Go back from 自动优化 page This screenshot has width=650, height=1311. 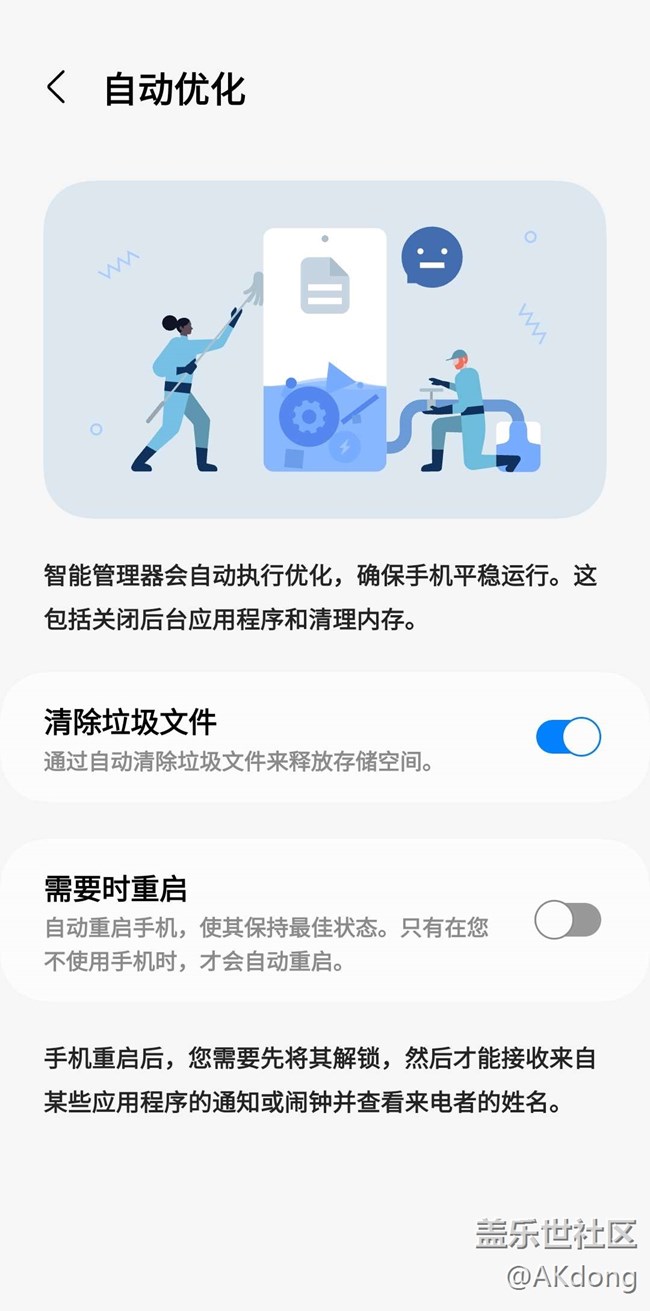(56, 88)
